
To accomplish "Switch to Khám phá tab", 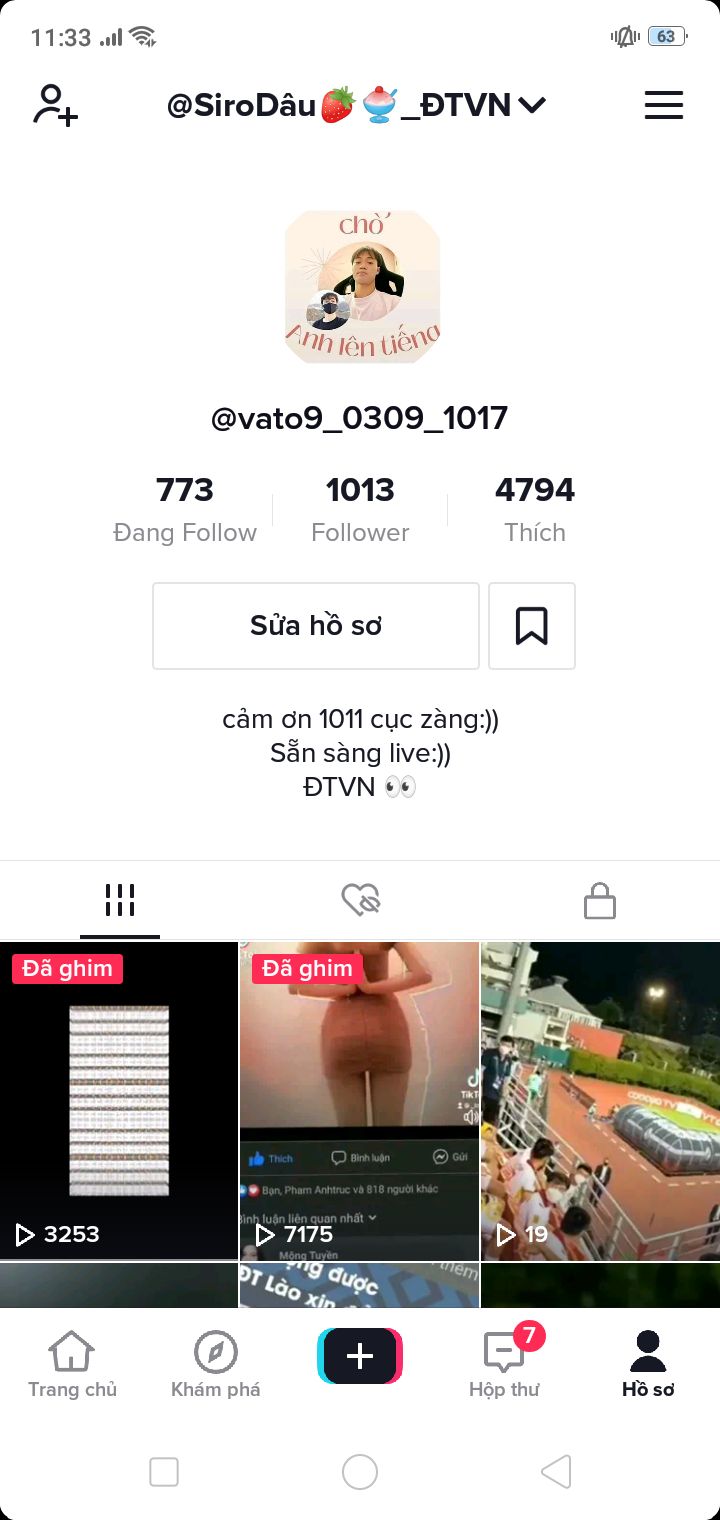I will click(x=215, y=1365).
